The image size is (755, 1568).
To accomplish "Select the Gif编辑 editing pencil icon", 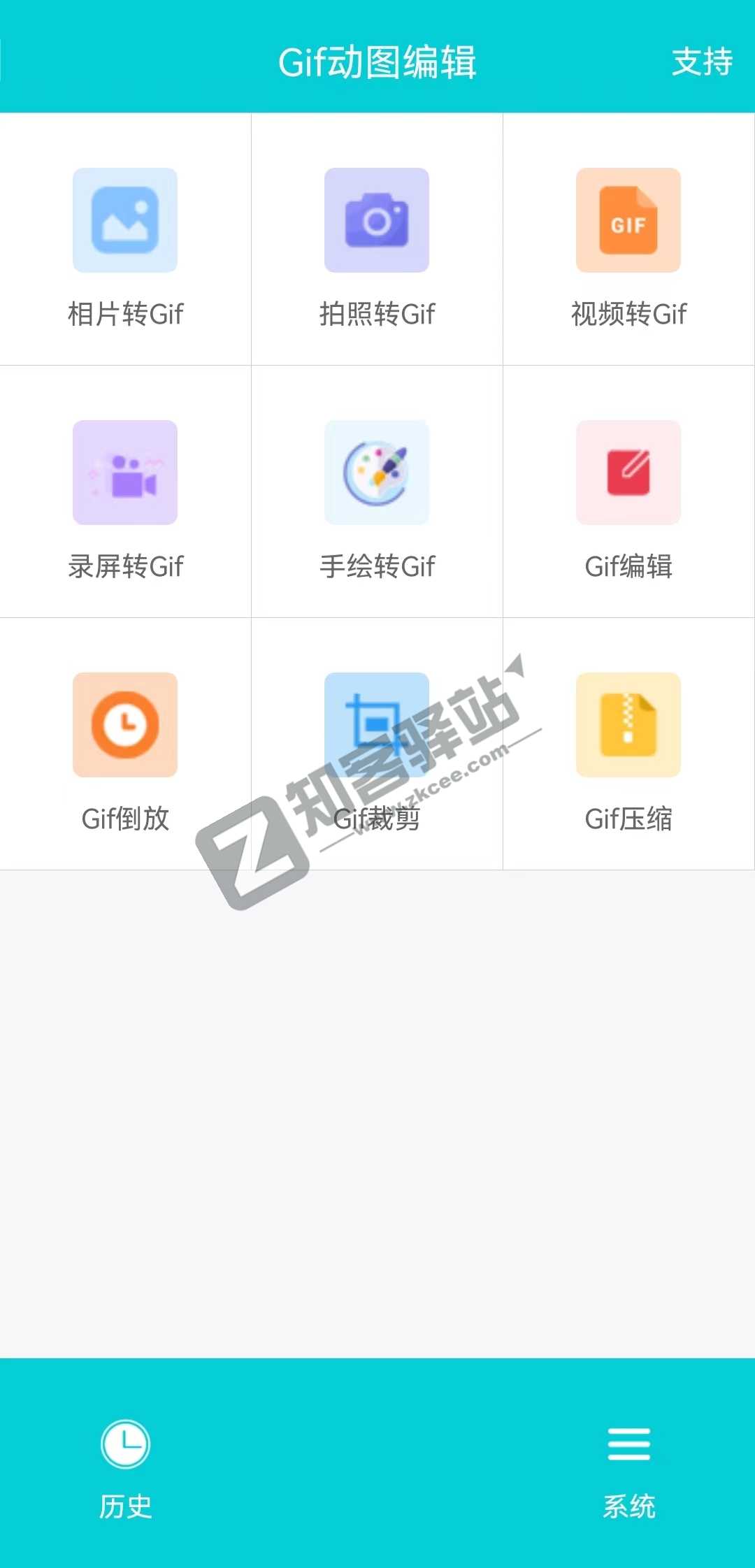I will click(628, 472).
